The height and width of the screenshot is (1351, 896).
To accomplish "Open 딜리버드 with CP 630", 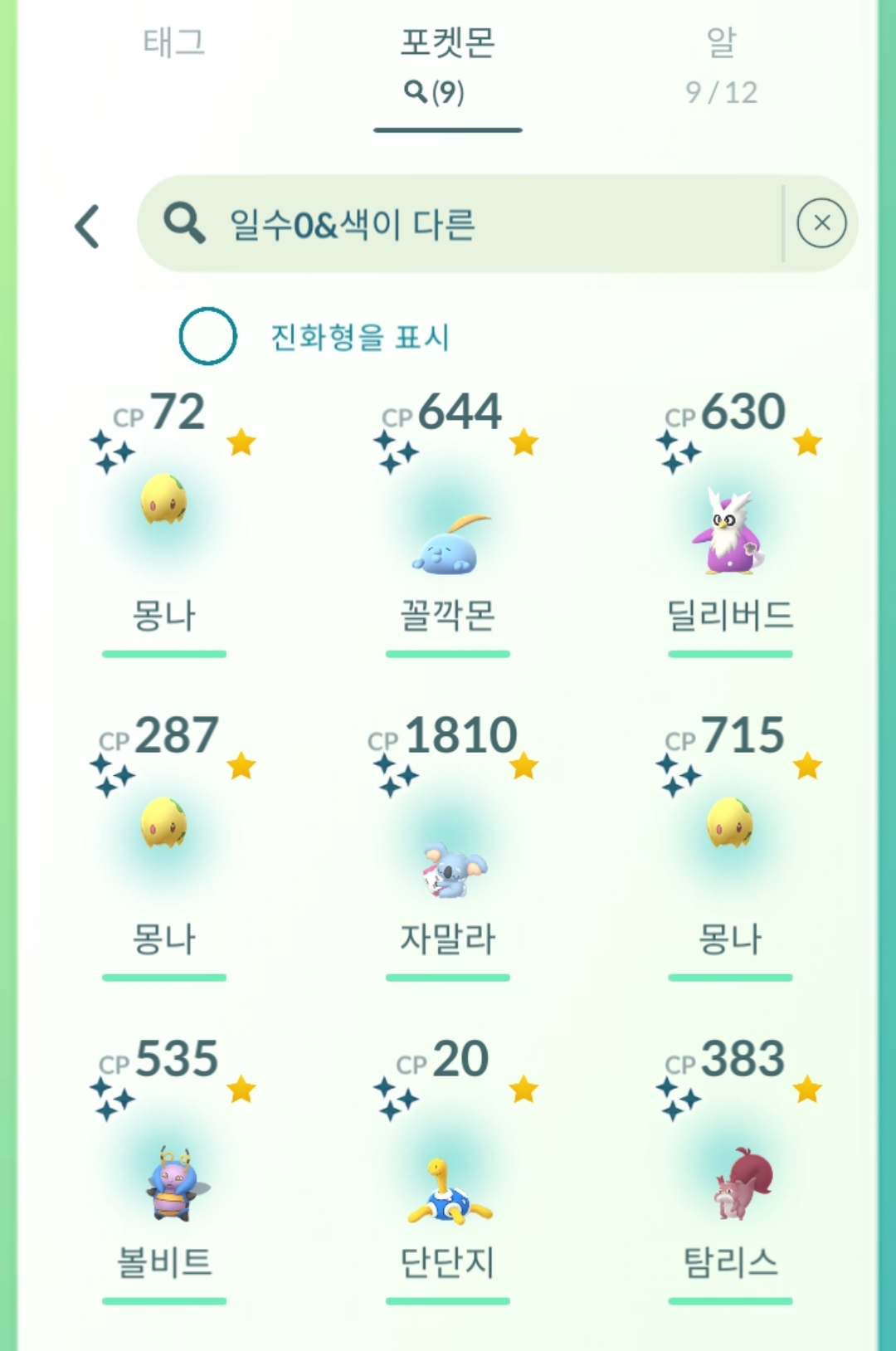I will coord(730,531).
